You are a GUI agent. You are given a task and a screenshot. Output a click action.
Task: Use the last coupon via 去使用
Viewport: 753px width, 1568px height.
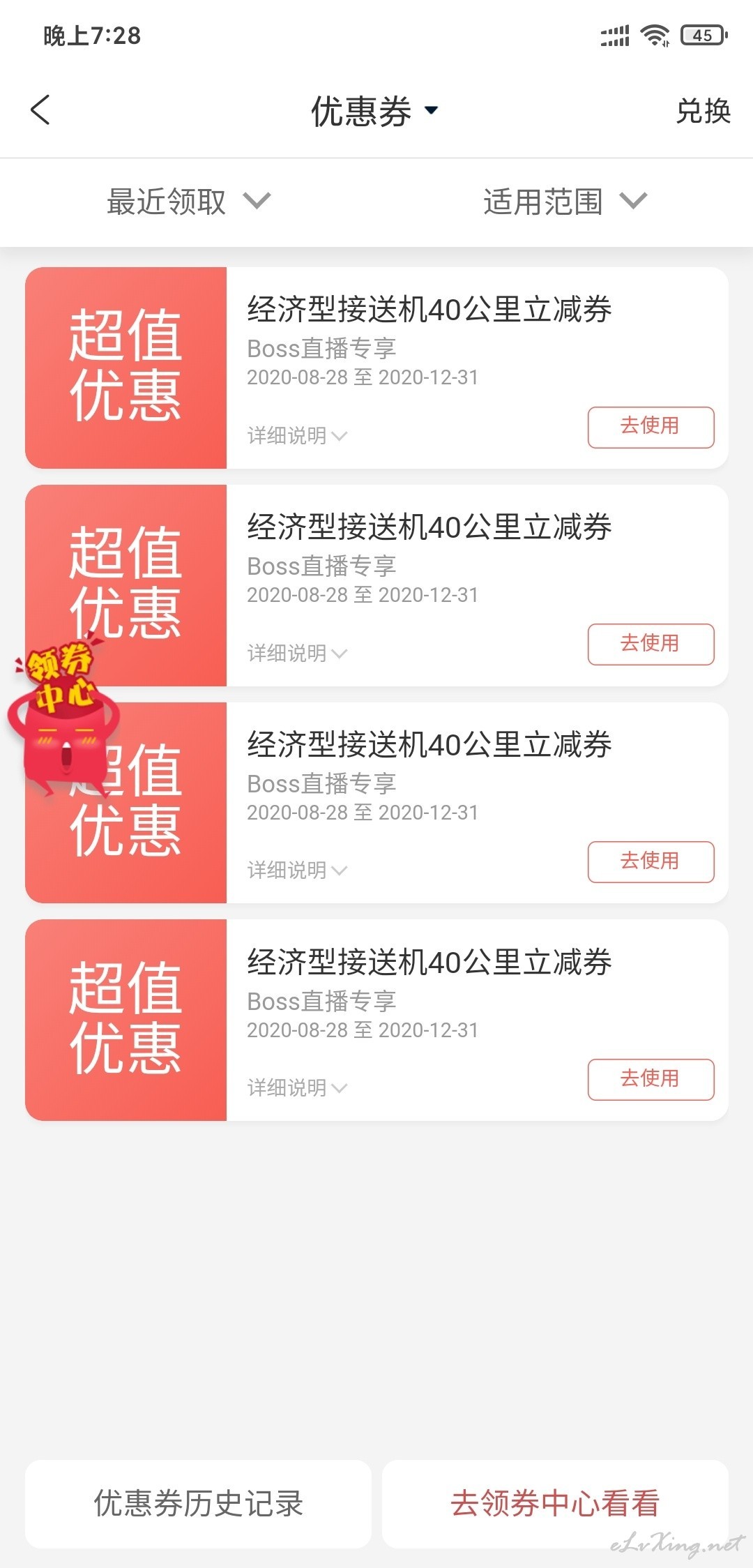click(651, 1079)
